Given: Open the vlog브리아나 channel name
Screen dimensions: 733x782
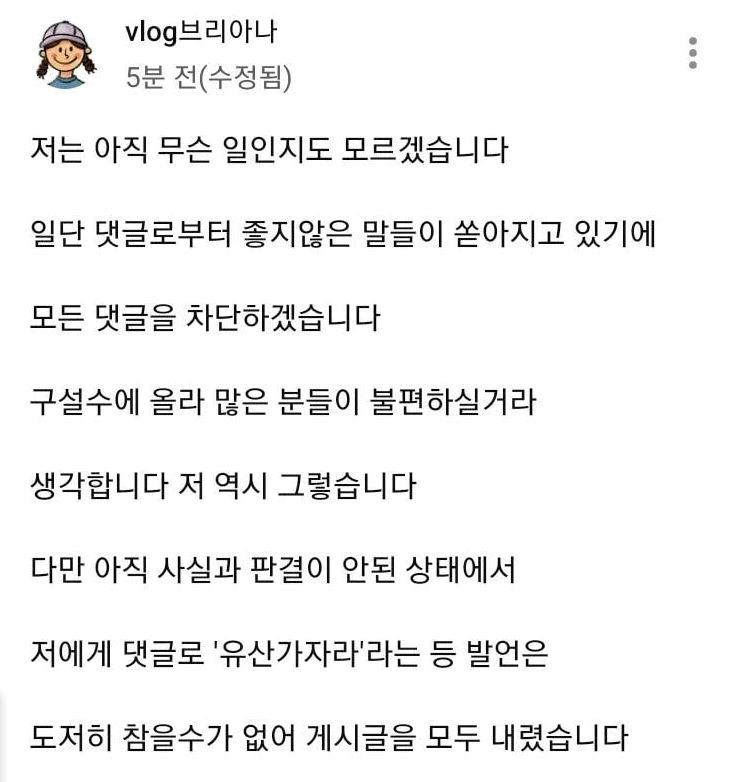Looking at the screenshot, I should pyautogui.click(x=200, y=32).
